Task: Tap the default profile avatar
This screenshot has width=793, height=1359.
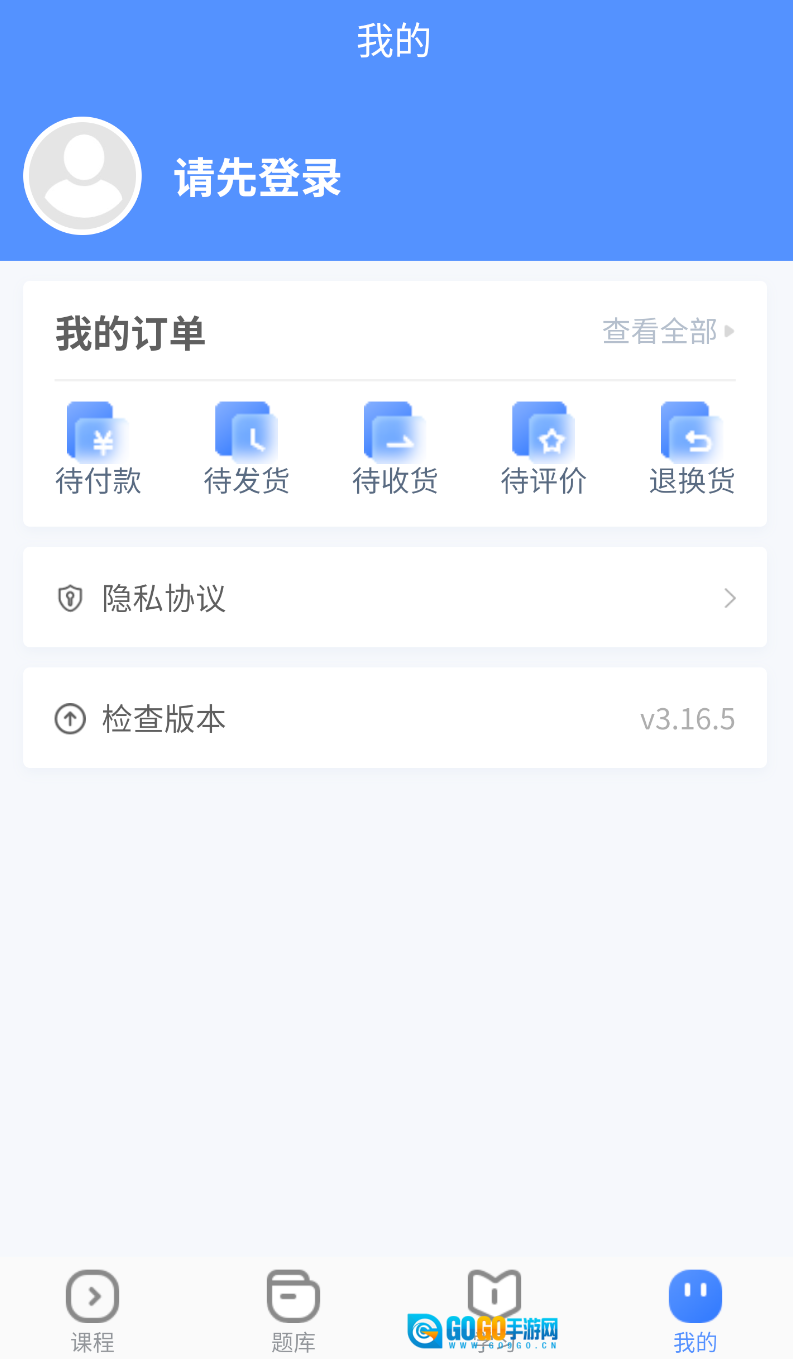Action: (83, 176)
